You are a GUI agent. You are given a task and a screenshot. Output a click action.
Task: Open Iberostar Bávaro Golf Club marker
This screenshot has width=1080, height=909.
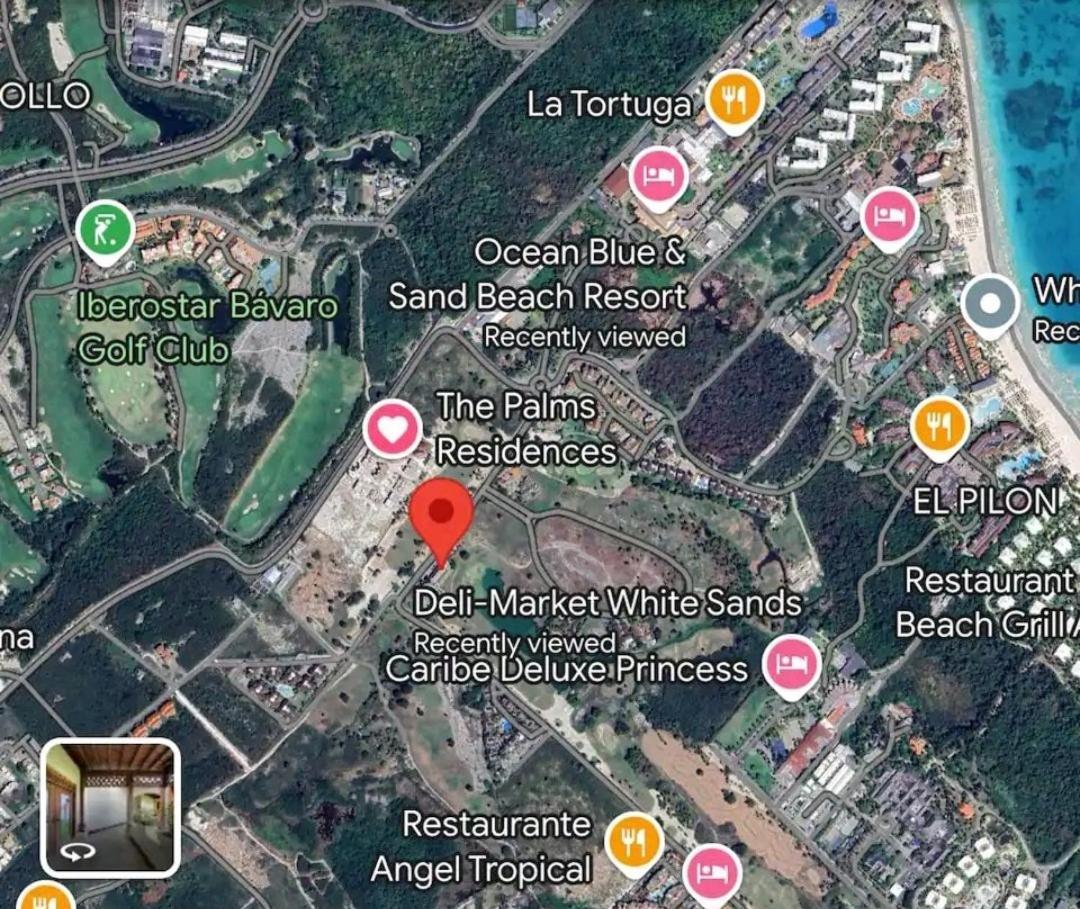coord(104,232)
